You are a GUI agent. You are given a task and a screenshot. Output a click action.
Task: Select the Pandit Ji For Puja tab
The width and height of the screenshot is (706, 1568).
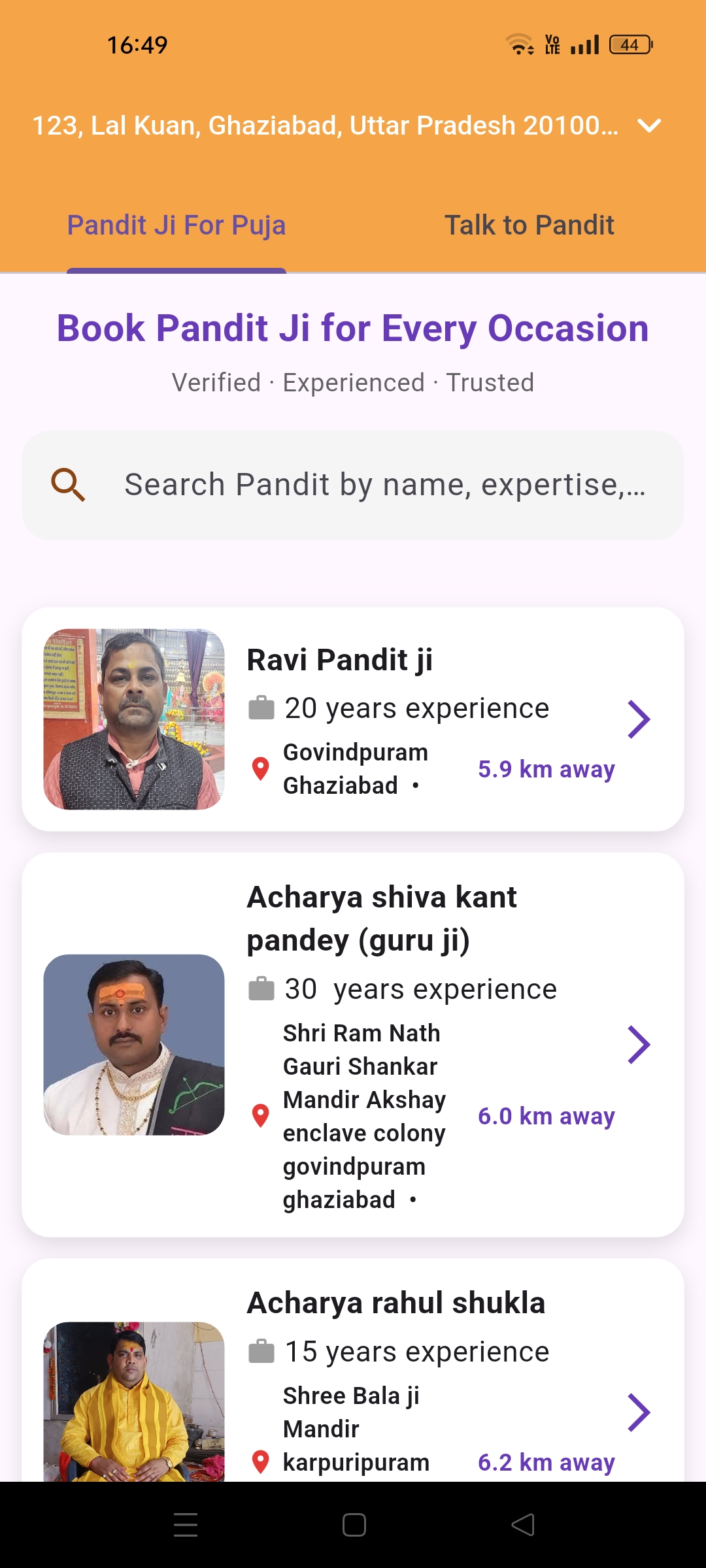pos(176,225)
